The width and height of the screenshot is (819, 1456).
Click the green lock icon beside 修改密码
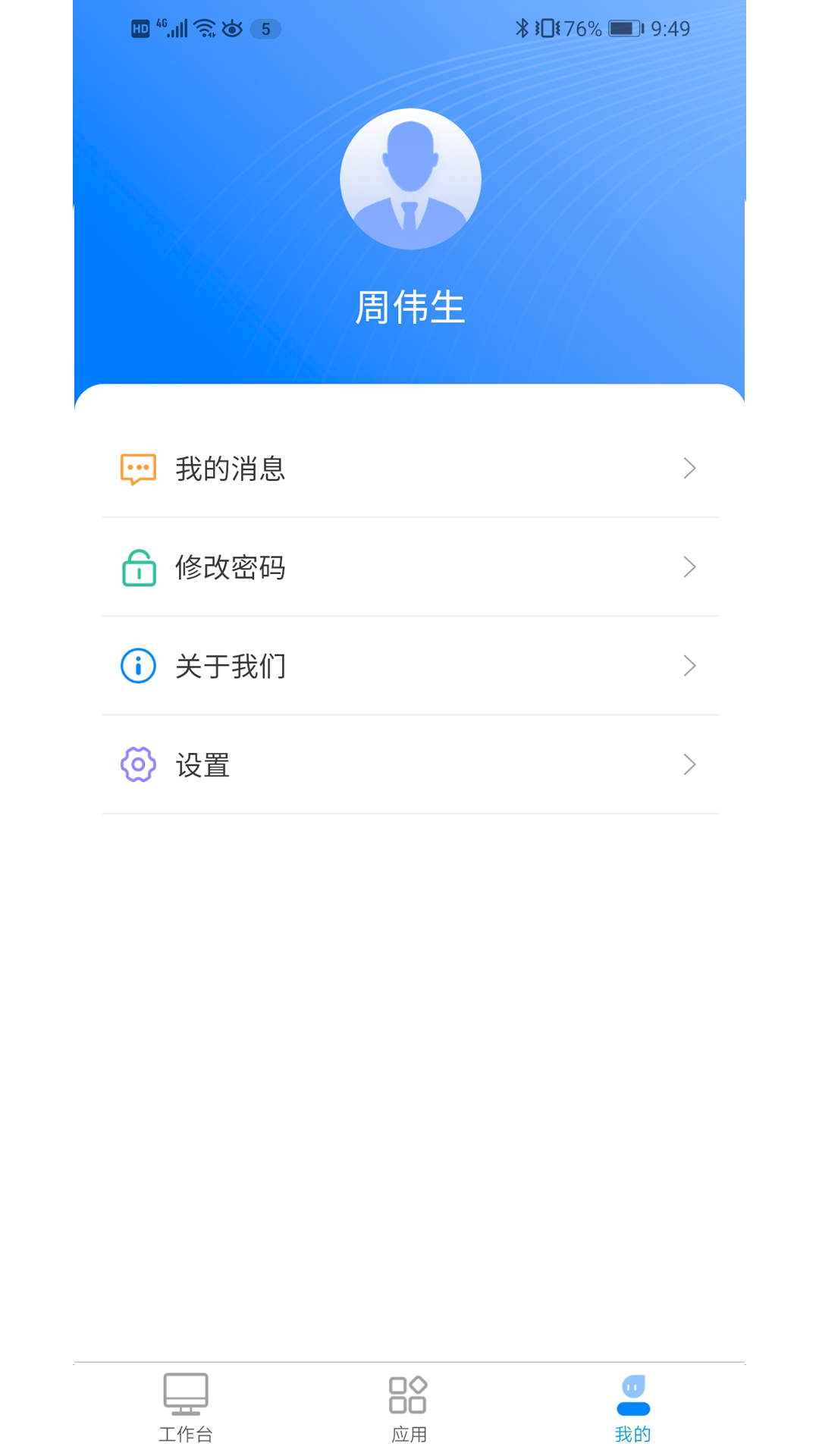[137, 566]
